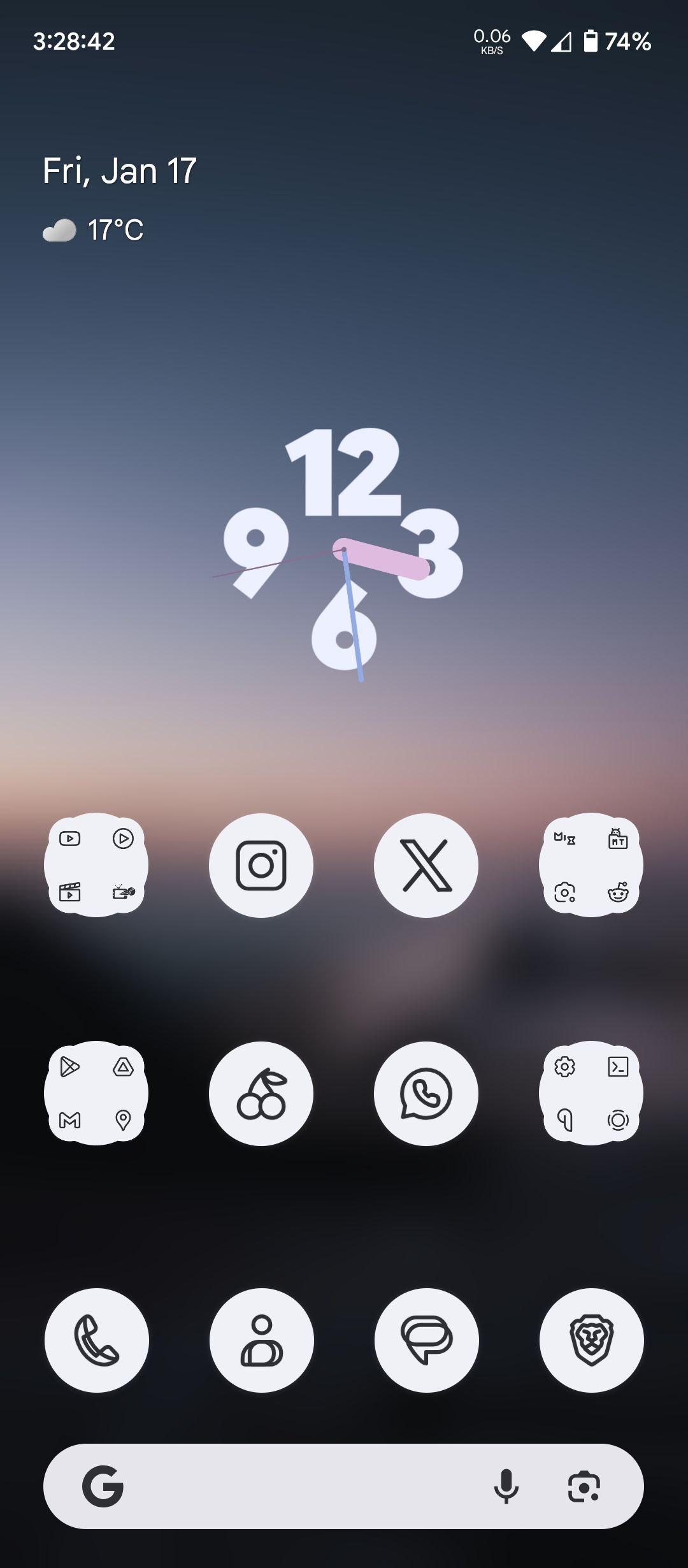Open the folder with Play Store and Gmail
The image size is (688, 1568).
coord(96,1093)
